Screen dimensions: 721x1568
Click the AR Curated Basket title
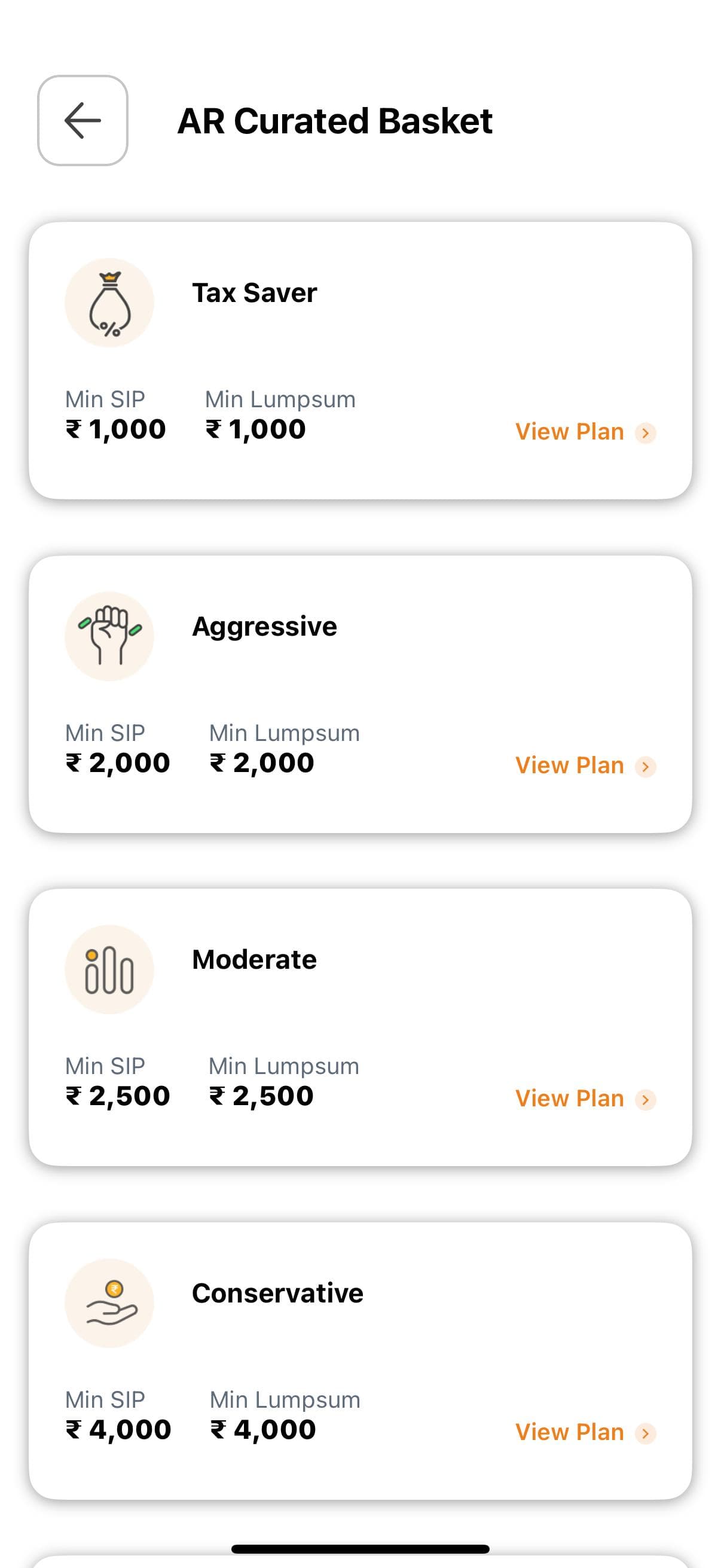(x=336, y=121)
